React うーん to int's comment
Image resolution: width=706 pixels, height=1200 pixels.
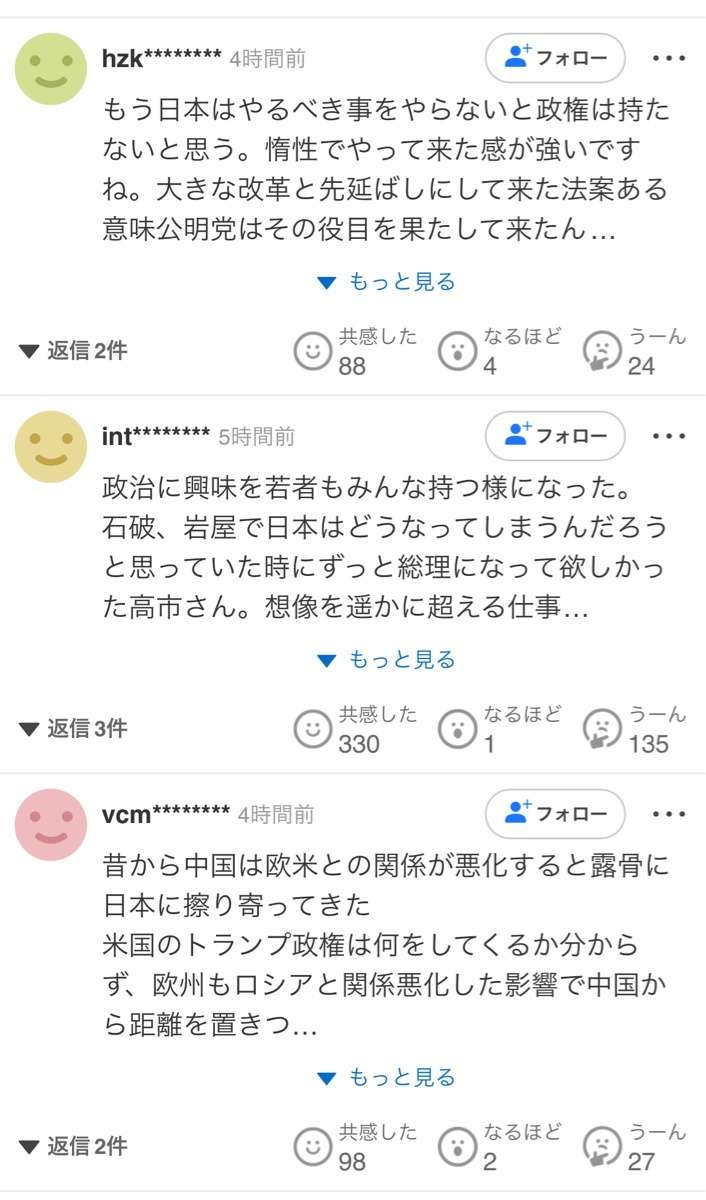coord(602,728)
